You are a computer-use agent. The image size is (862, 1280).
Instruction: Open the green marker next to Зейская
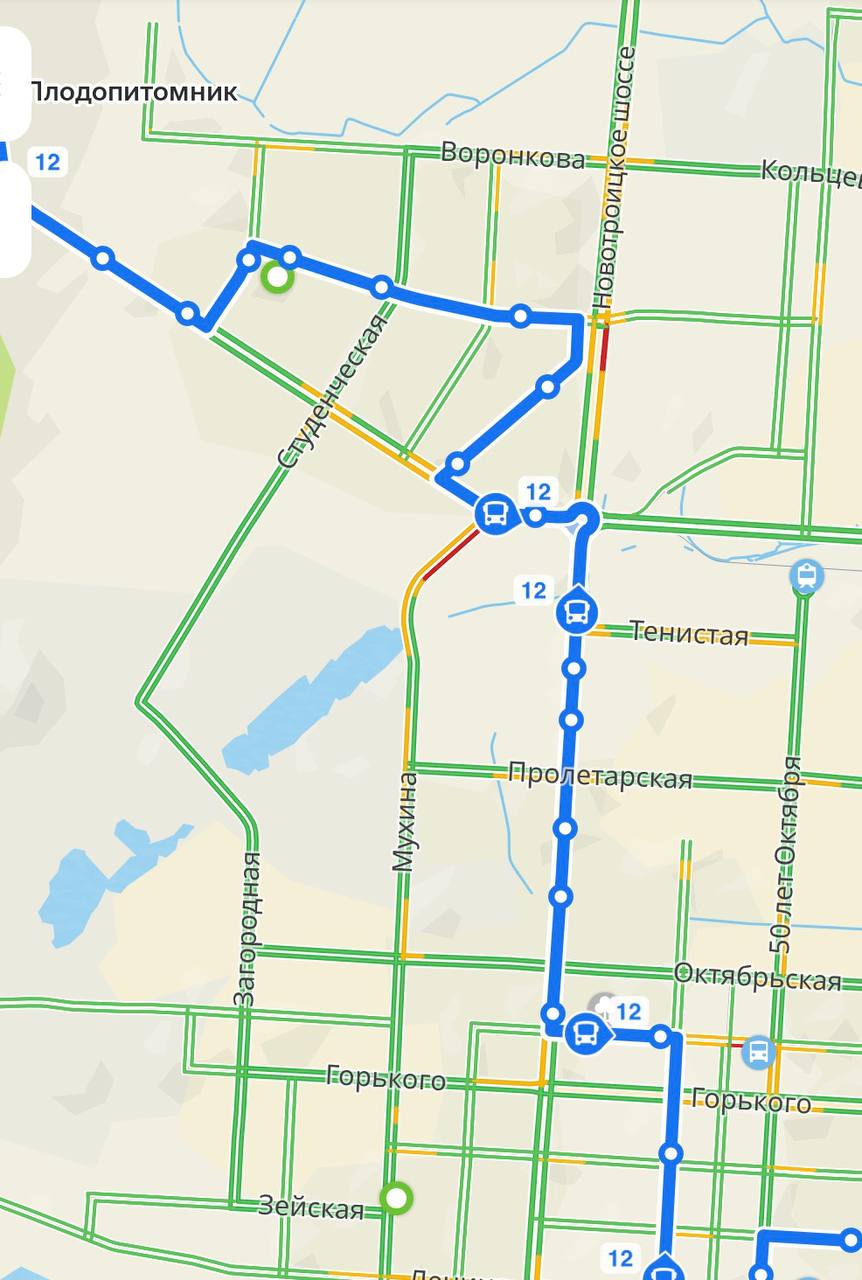(397, 1197)
